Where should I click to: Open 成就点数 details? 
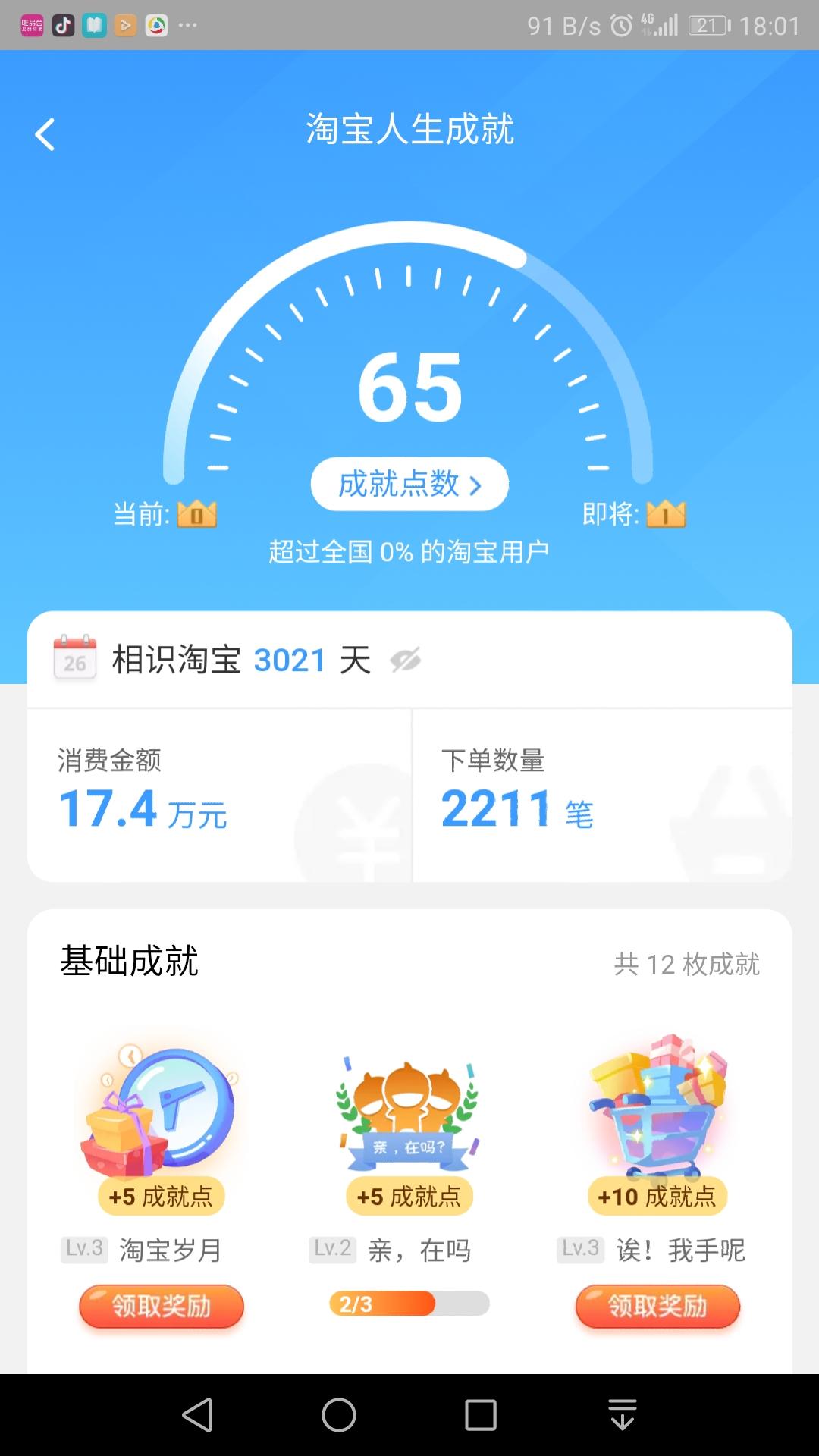[x=409, y=484]
